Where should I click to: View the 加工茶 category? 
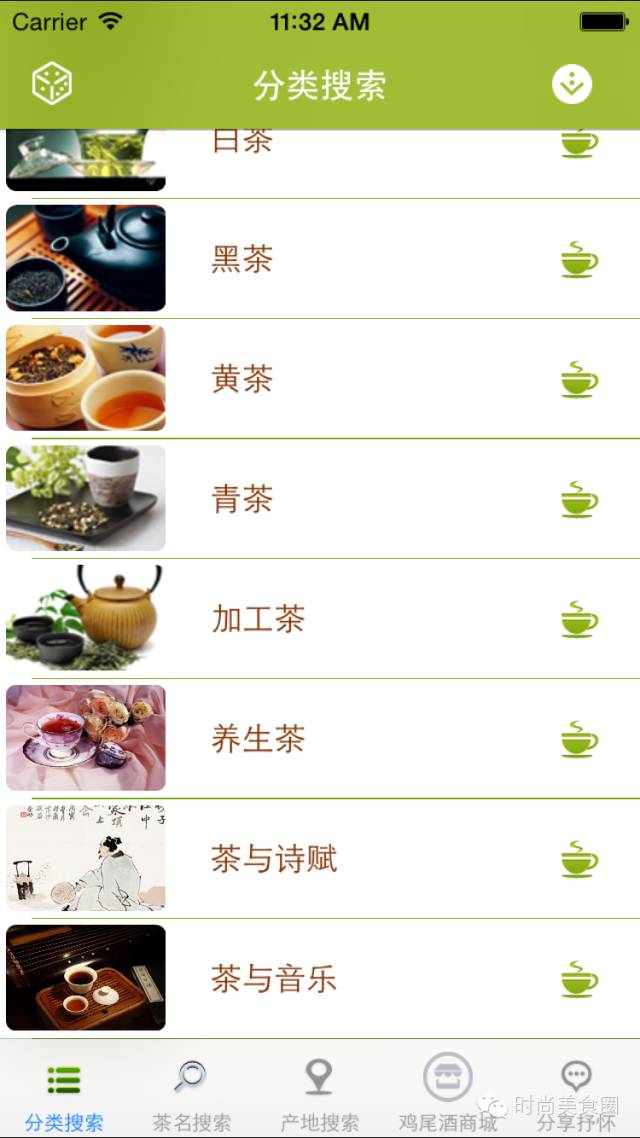click(320, 619)
